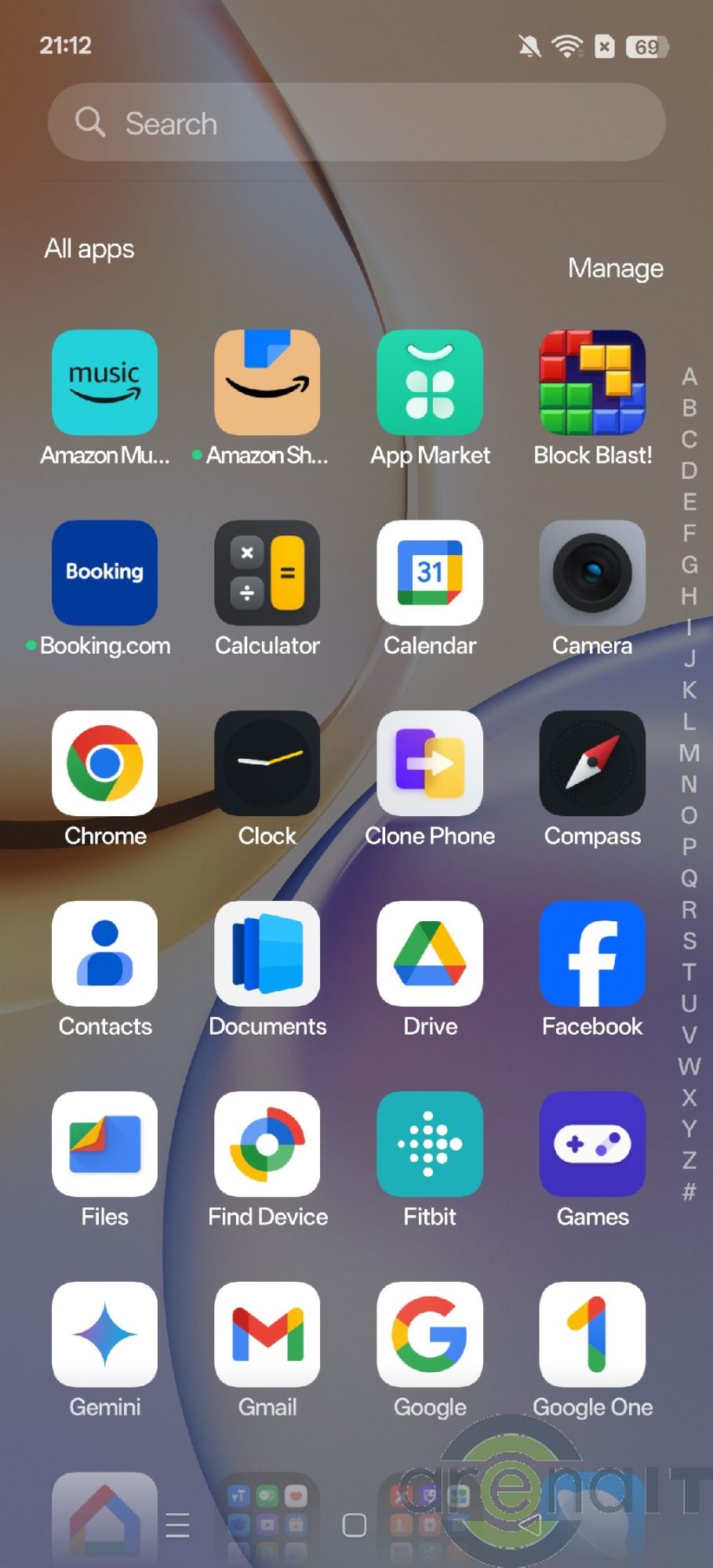
Task: Open Facebook
Action: [592, 954]
